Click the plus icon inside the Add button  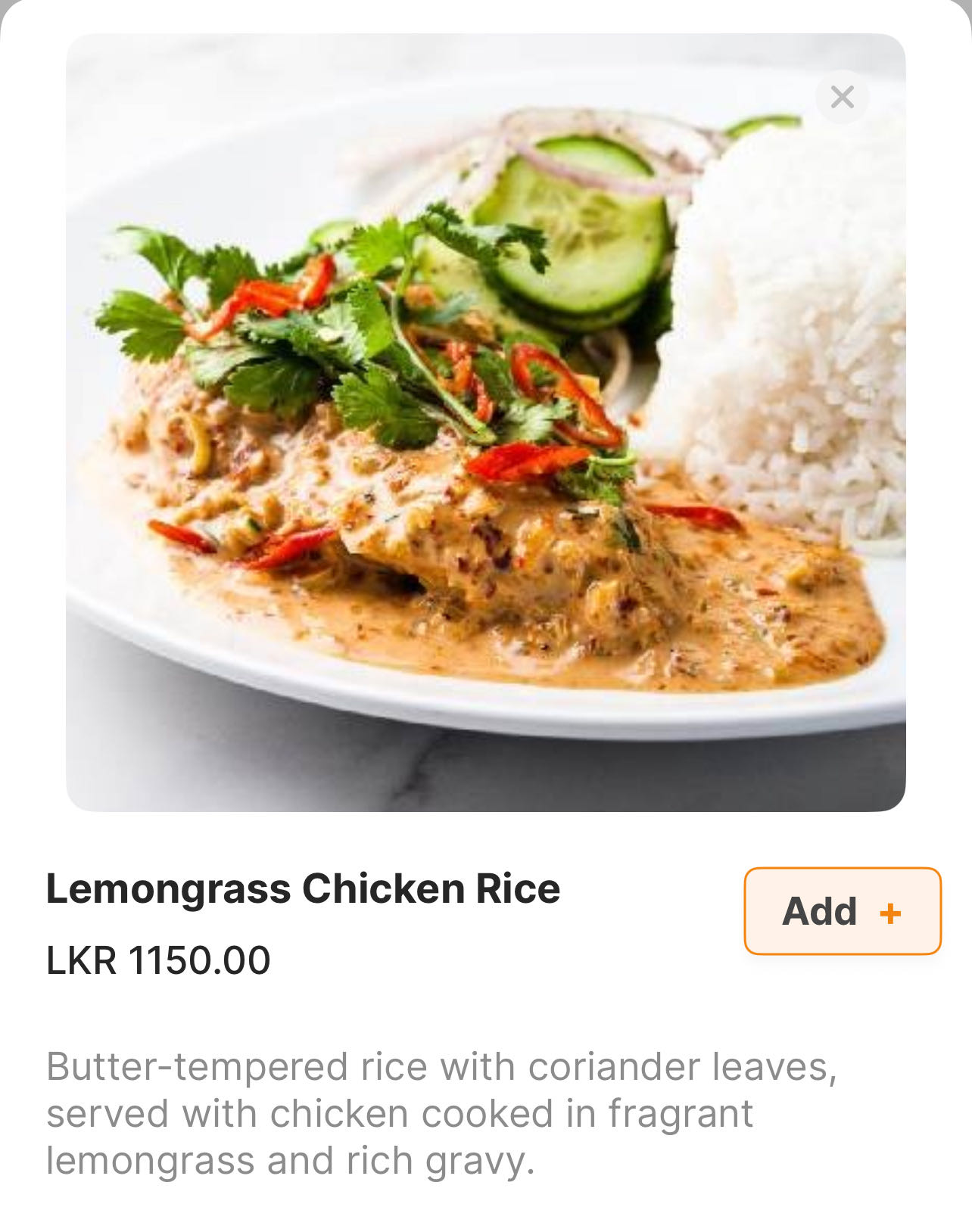[x=890, y=912]
